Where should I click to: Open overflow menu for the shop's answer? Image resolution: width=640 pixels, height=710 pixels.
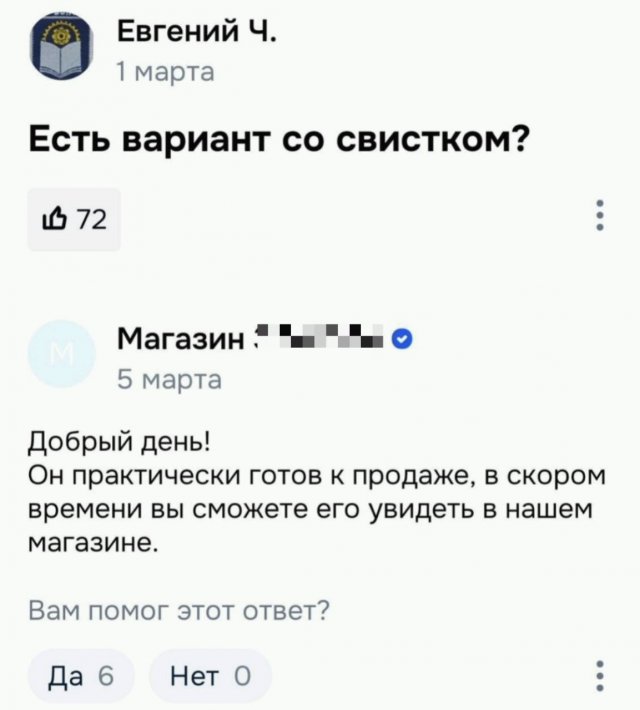[x=598, y=677]
